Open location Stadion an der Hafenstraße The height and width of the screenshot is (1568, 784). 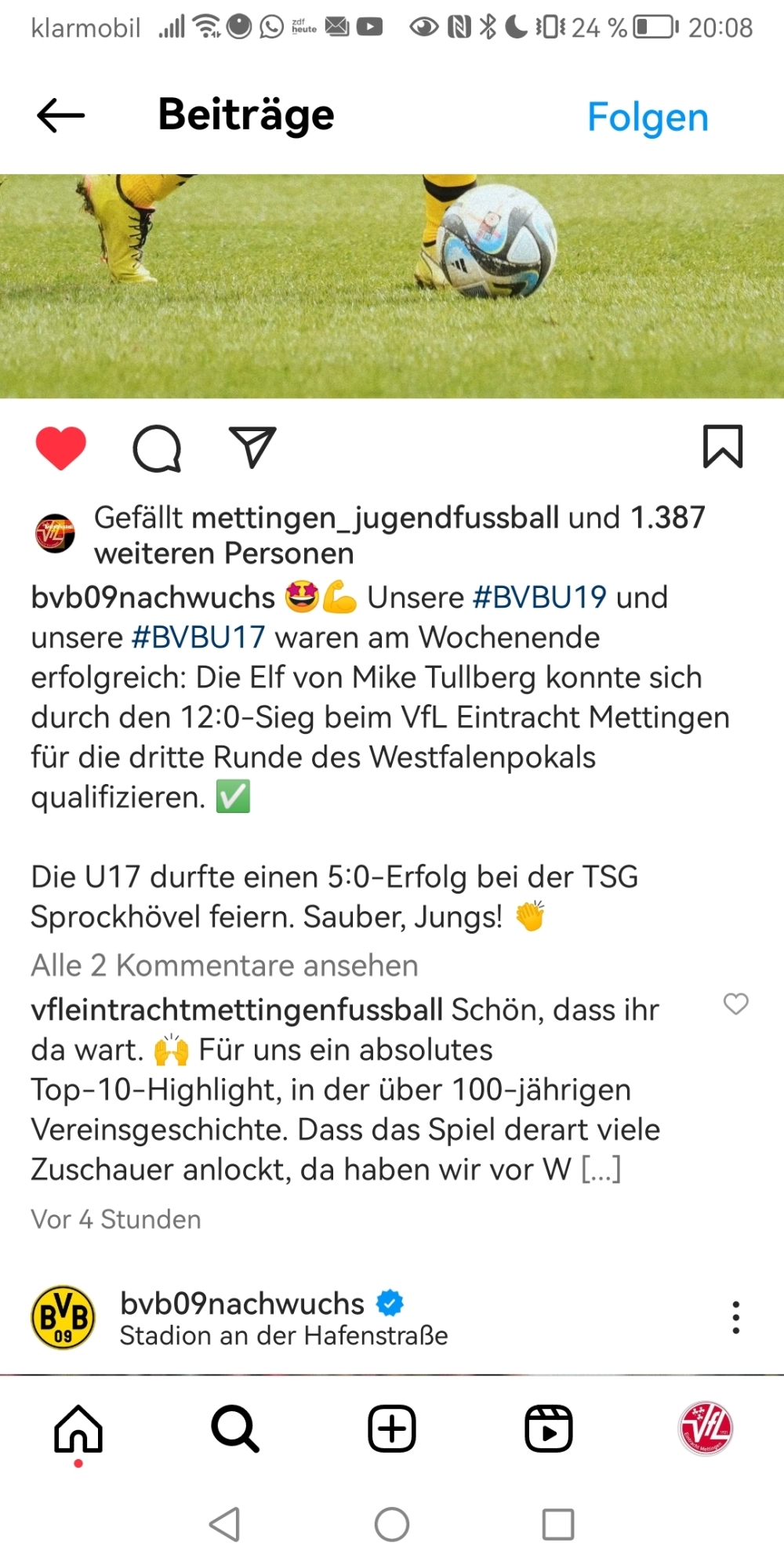[283, 1336]
